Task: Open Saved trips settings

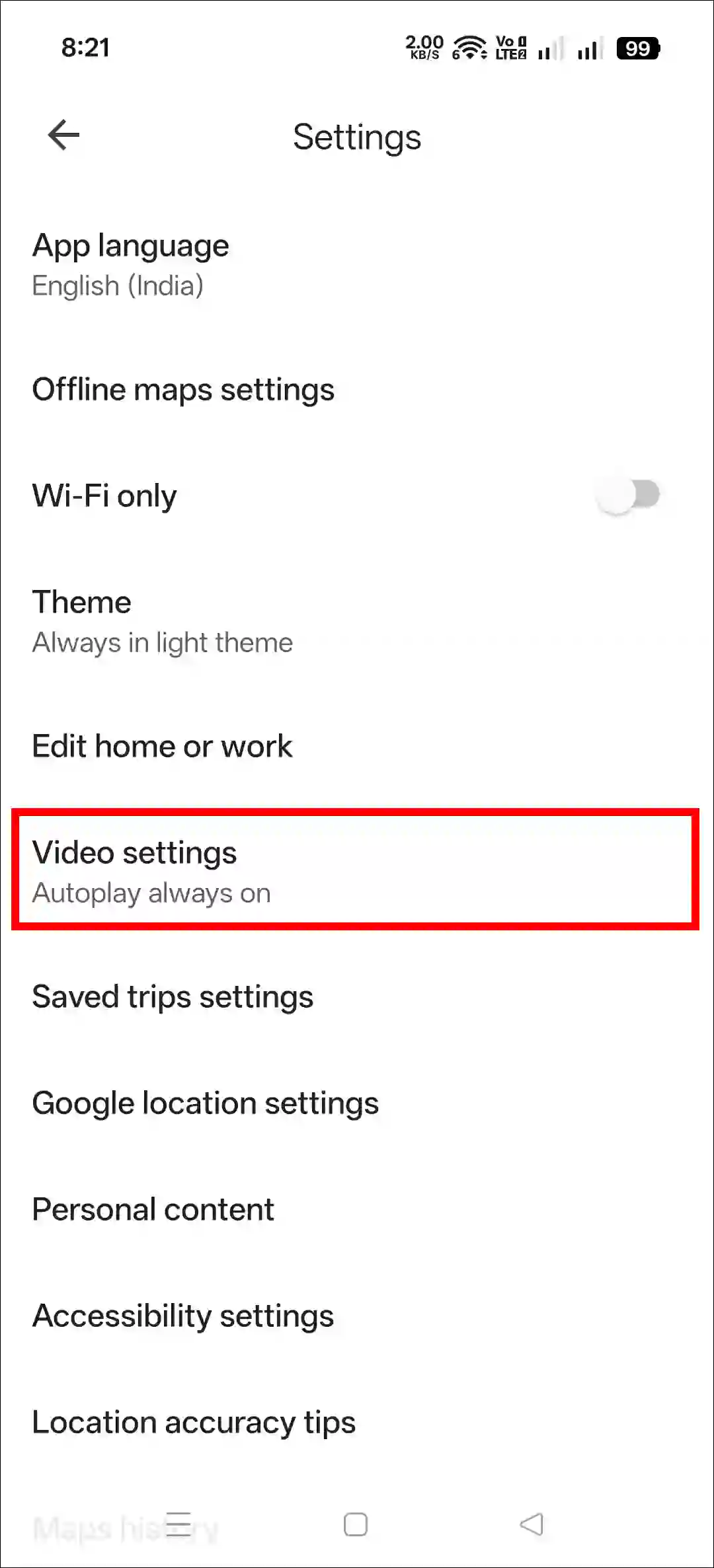Action: pos(173,996)
